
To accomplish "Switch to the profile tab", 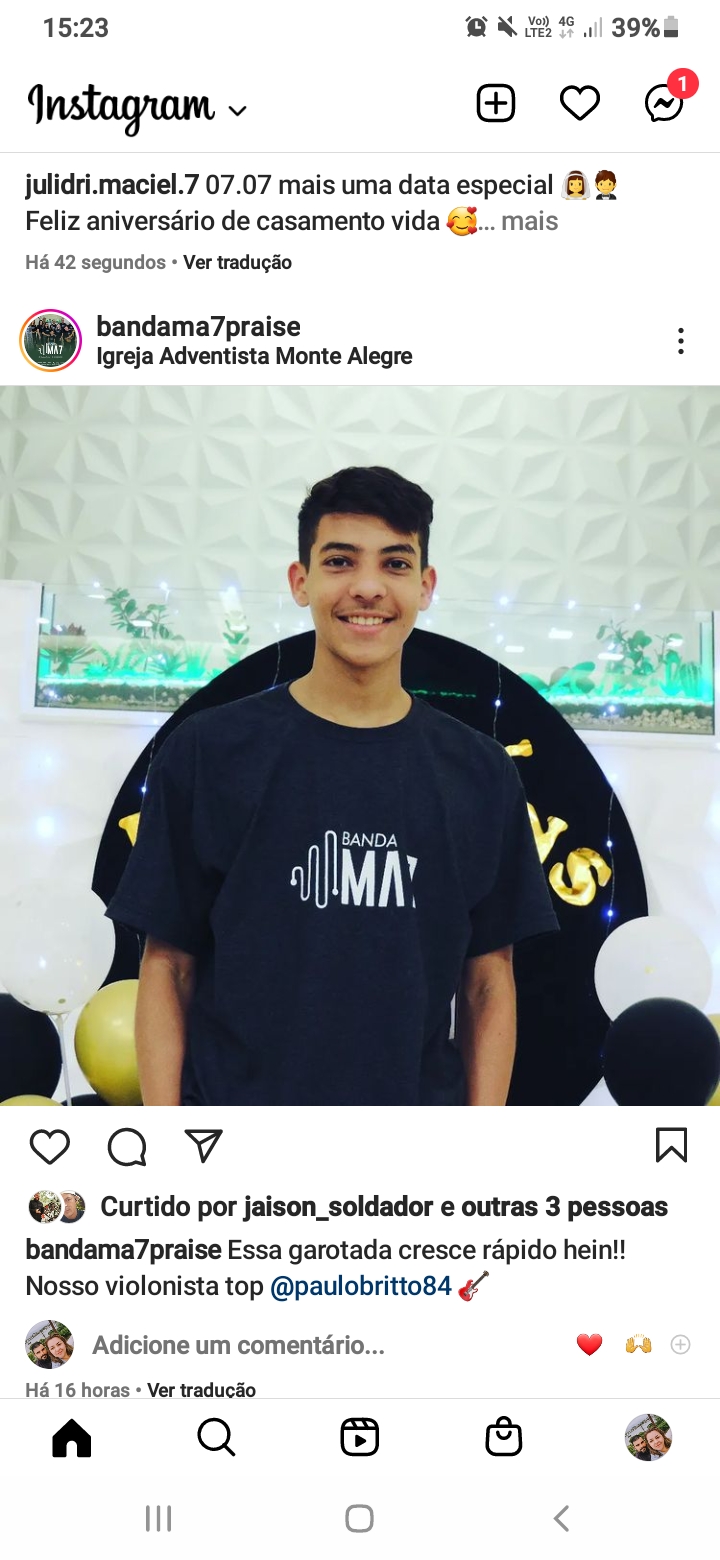I will click(x=648, y=1438).
